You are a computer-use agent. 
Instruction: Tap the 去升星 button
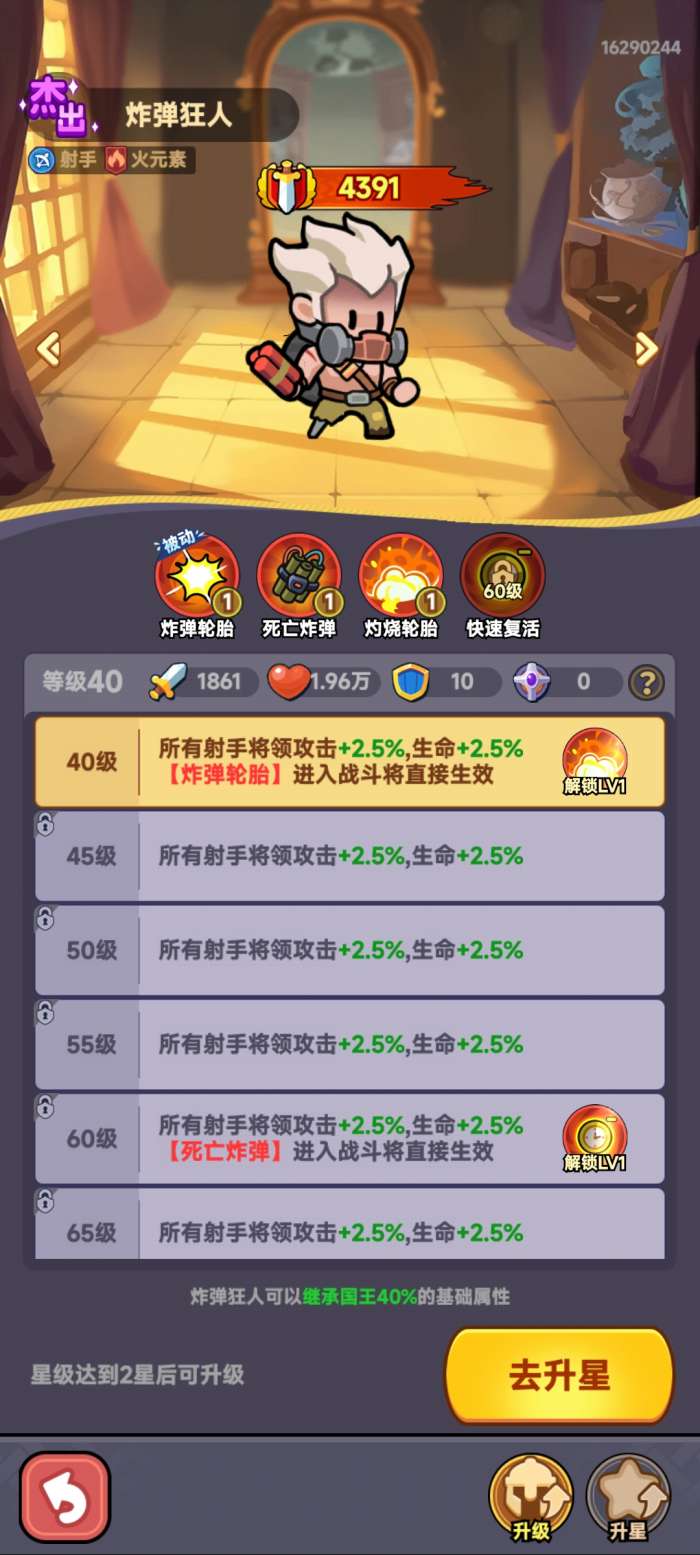[558, 1376]
